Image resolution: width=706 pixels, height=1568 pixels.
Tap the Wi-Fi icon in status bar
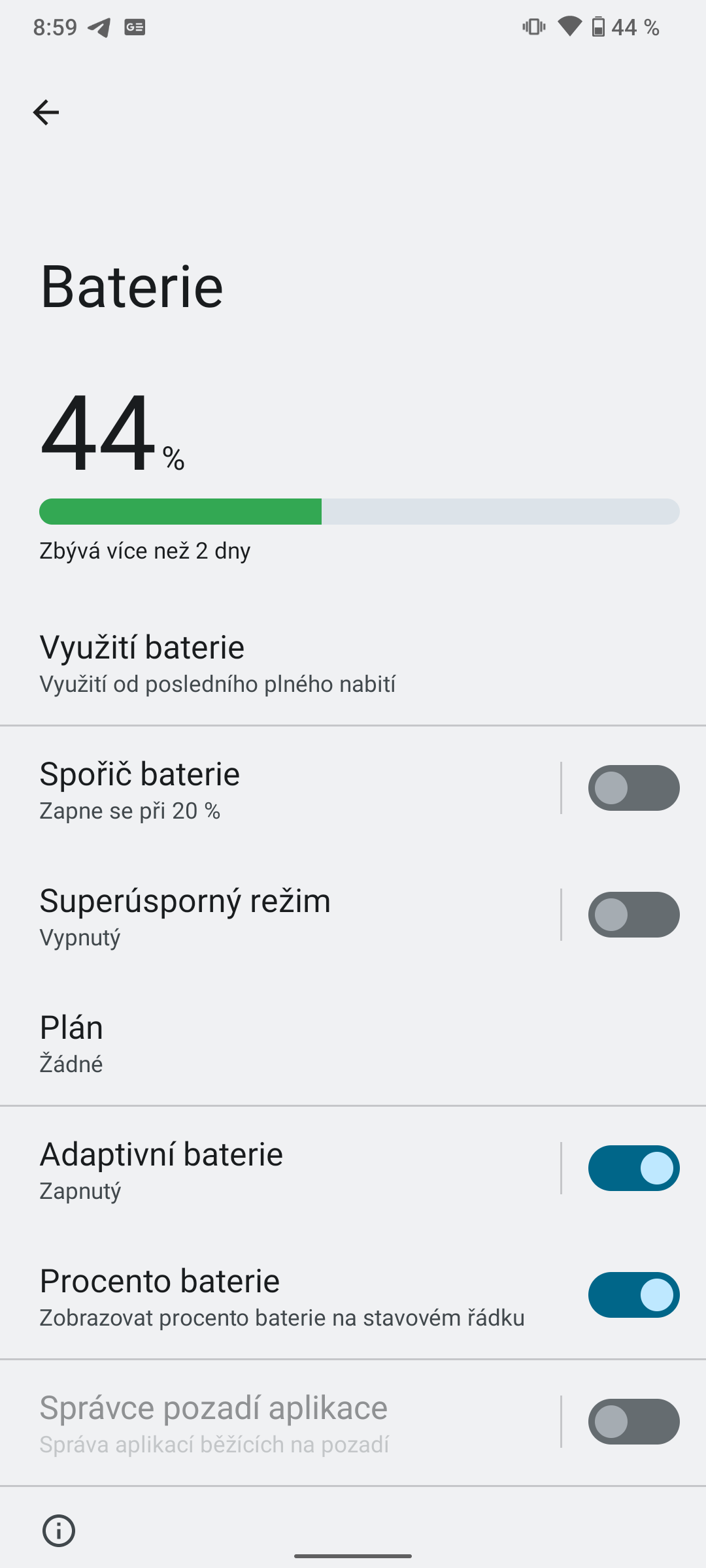click(x=570, y=27)
